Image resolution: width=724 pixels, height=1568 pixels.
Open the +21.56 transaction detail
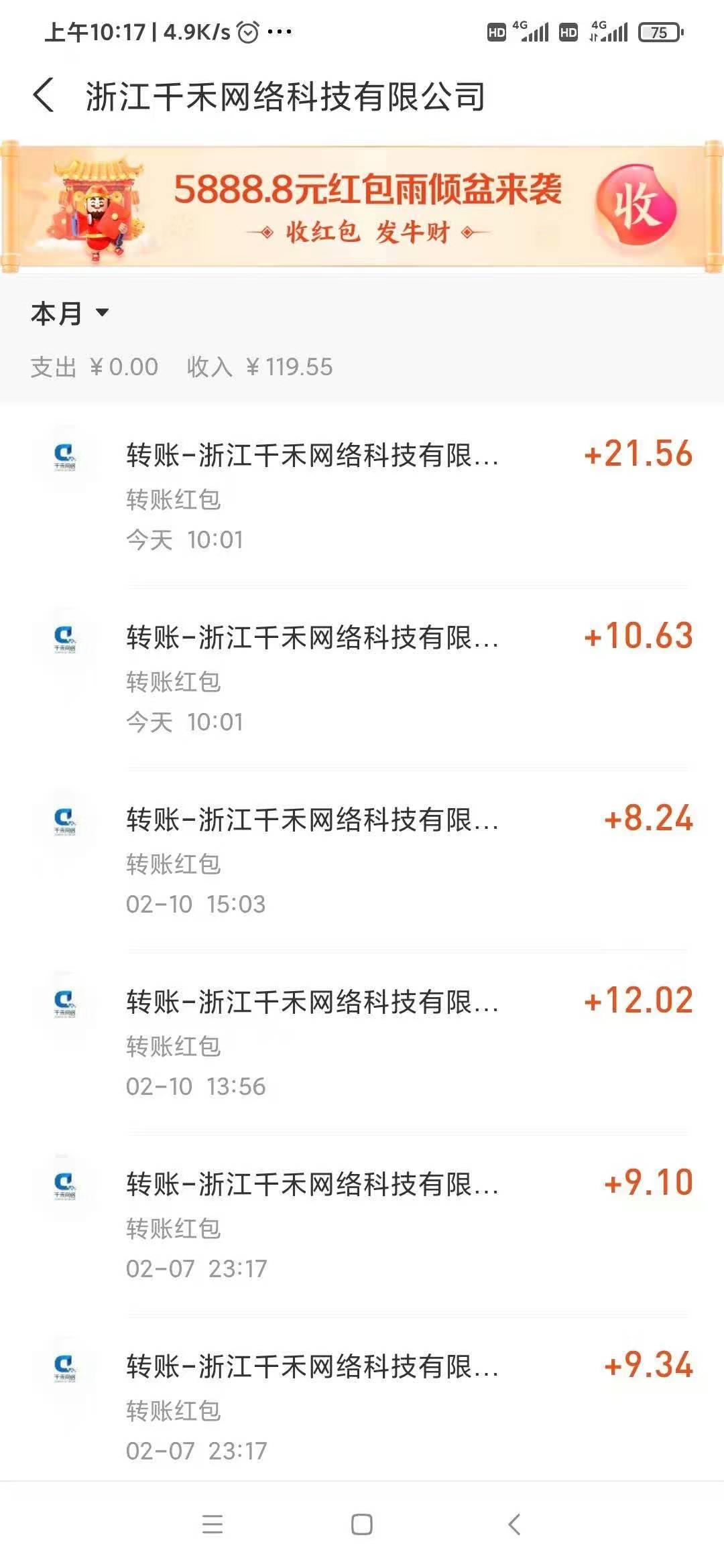(362, 493)
